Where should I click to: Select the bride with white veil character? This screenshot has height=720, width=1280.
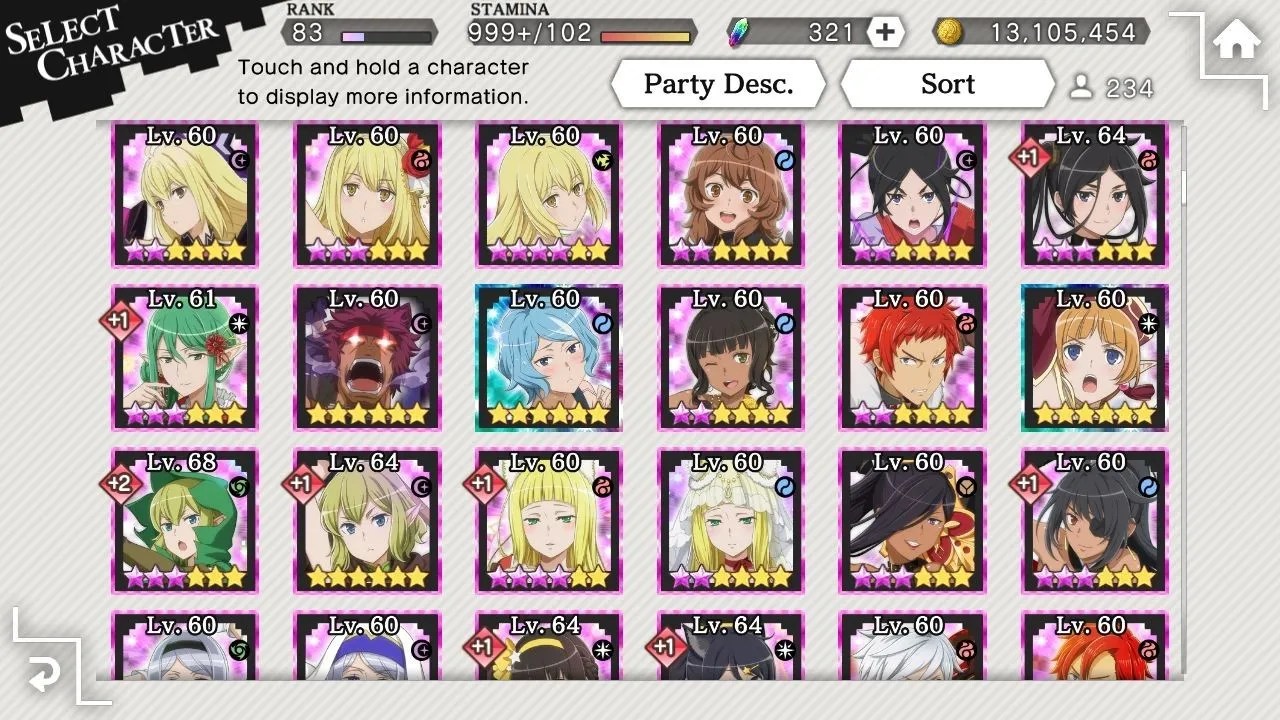tap(730, 520)
